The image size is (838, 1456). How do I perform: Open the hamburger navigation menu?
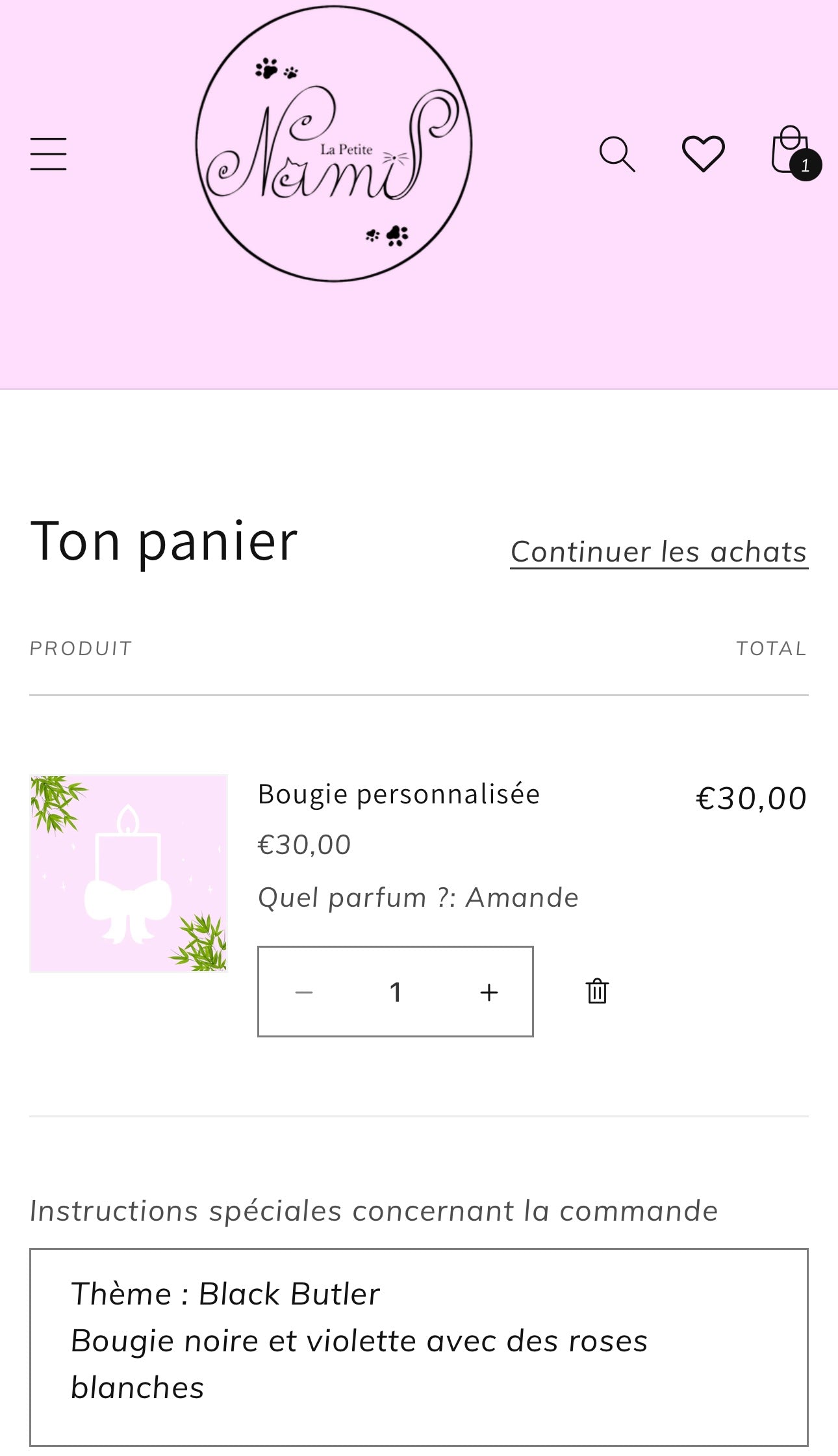(49, 154)
